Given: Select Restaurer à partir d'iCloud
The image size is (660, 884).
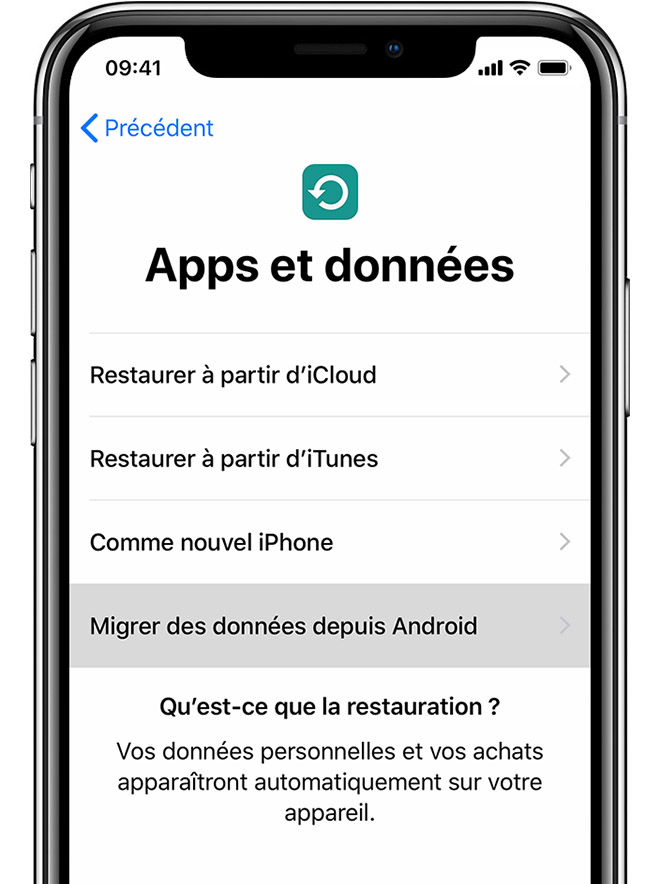Looking at the screenshot, I should click(329, 375).
